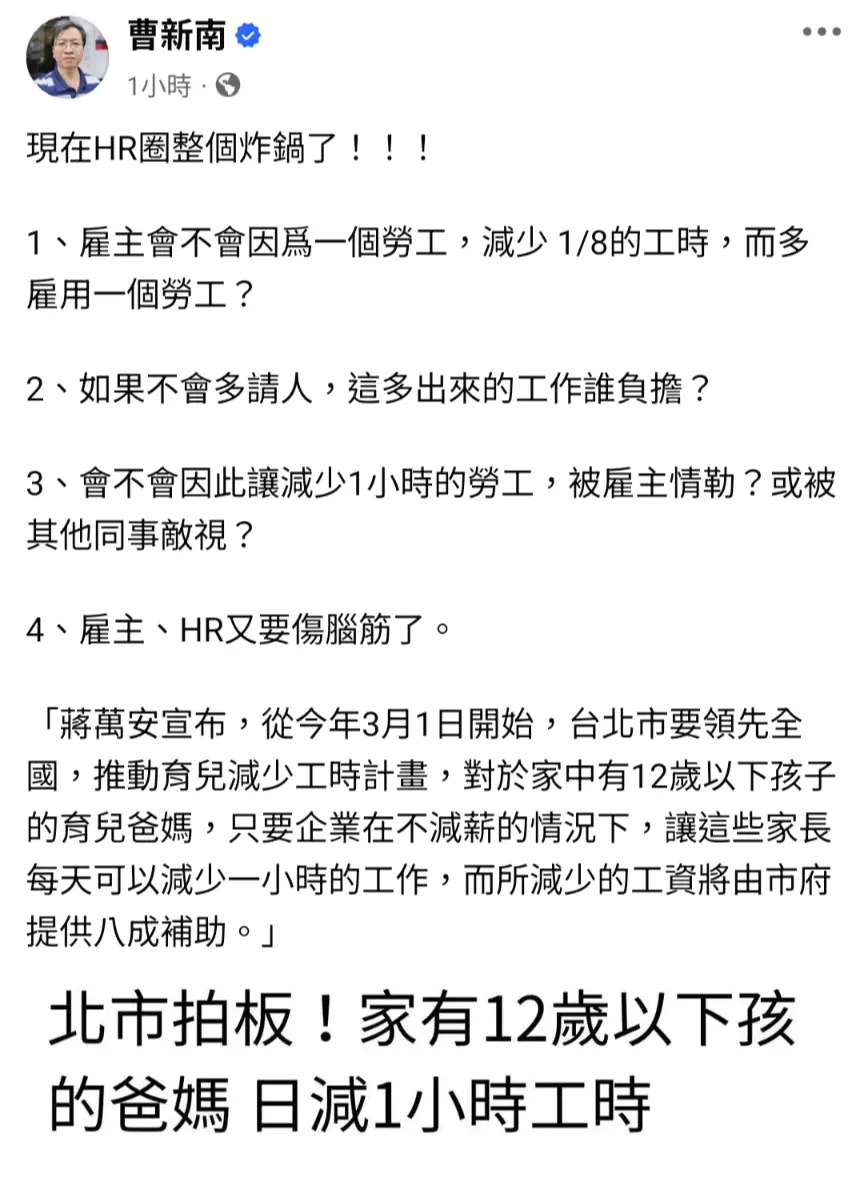Open the post's three-dot overflow menu
Screen dimensions: 864x1183
tap(821, 33)
